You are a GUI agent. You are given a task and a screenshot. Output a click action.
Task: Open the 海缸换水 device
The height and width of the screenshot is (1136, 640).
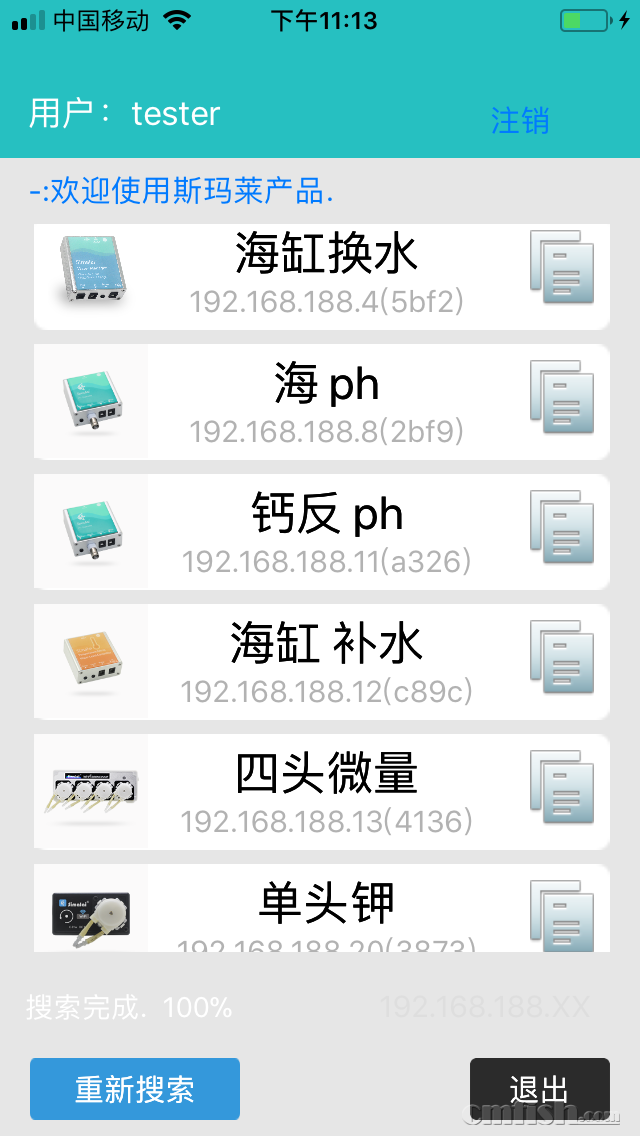point(326,270)
